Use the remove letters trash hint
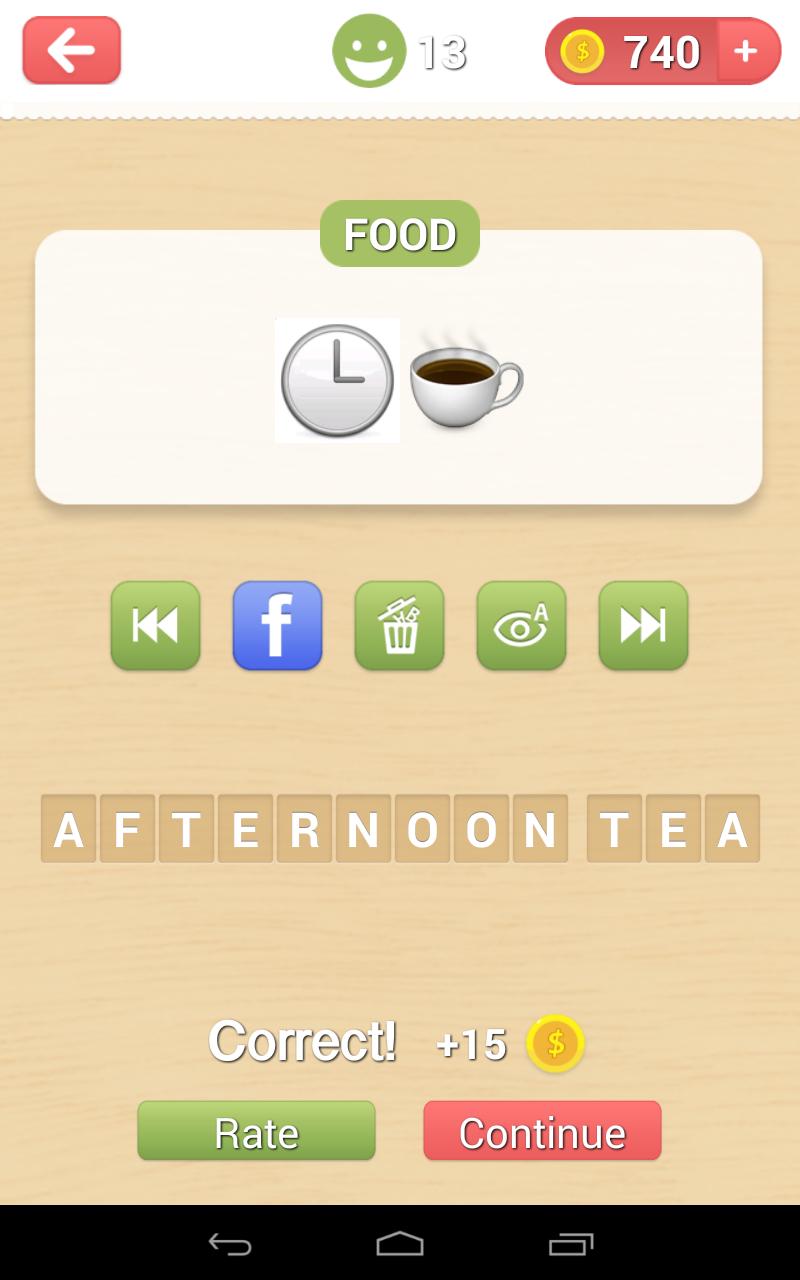 399,625
